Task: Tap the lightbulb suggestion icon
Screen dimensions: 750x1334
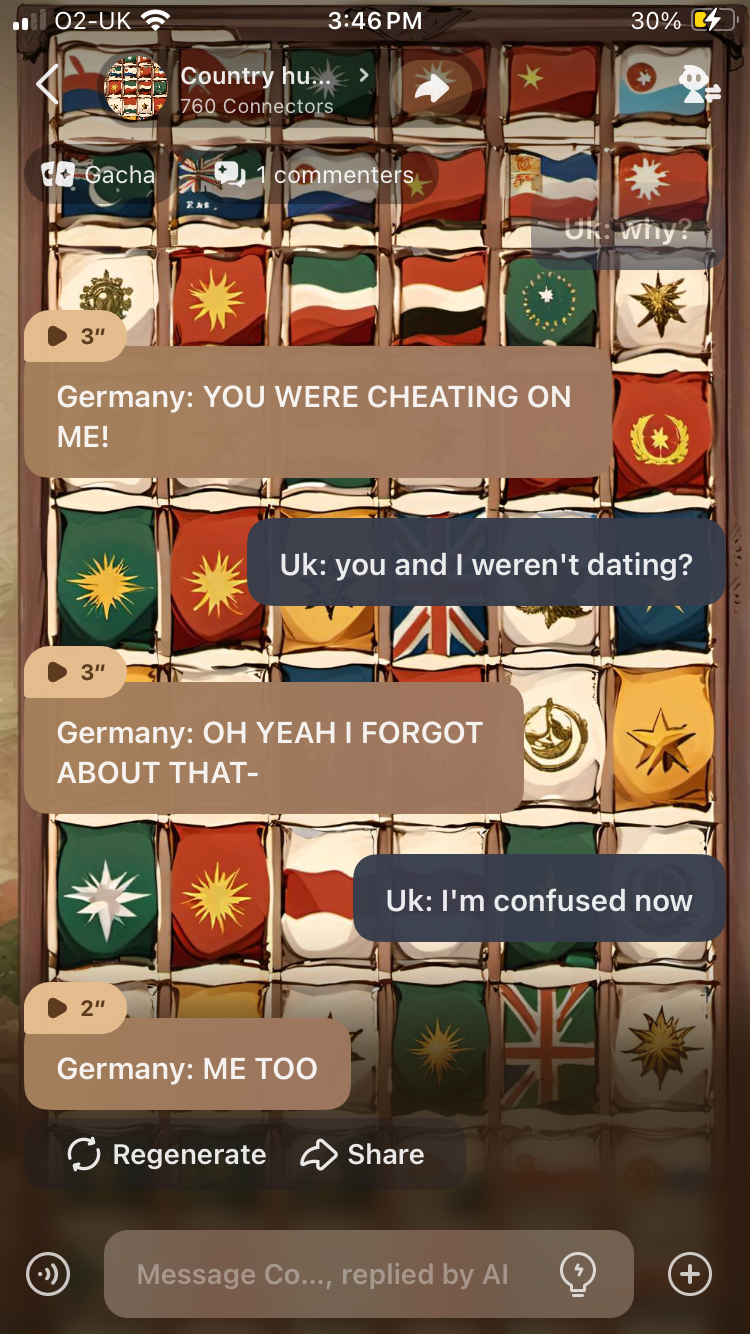Action: tap(578, 1274)
